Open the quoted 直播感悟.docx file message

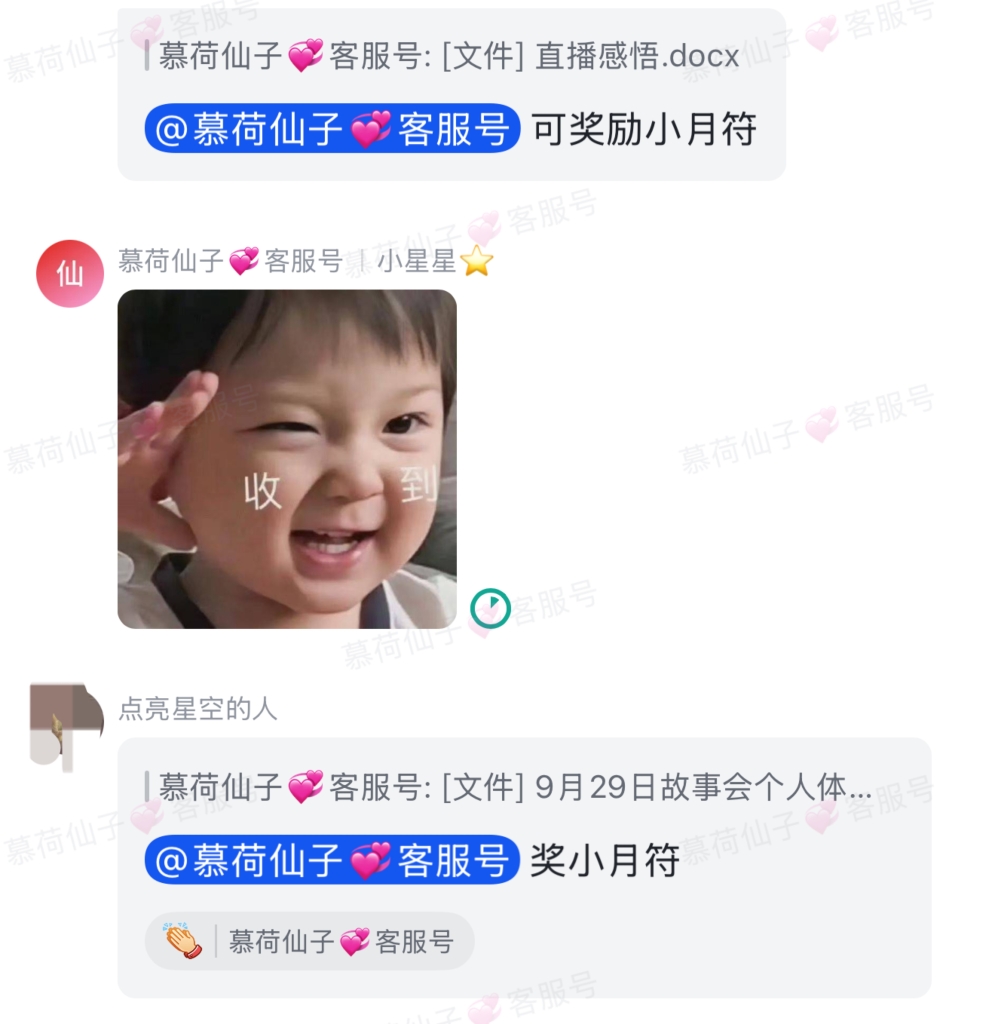tap(448, 56)
